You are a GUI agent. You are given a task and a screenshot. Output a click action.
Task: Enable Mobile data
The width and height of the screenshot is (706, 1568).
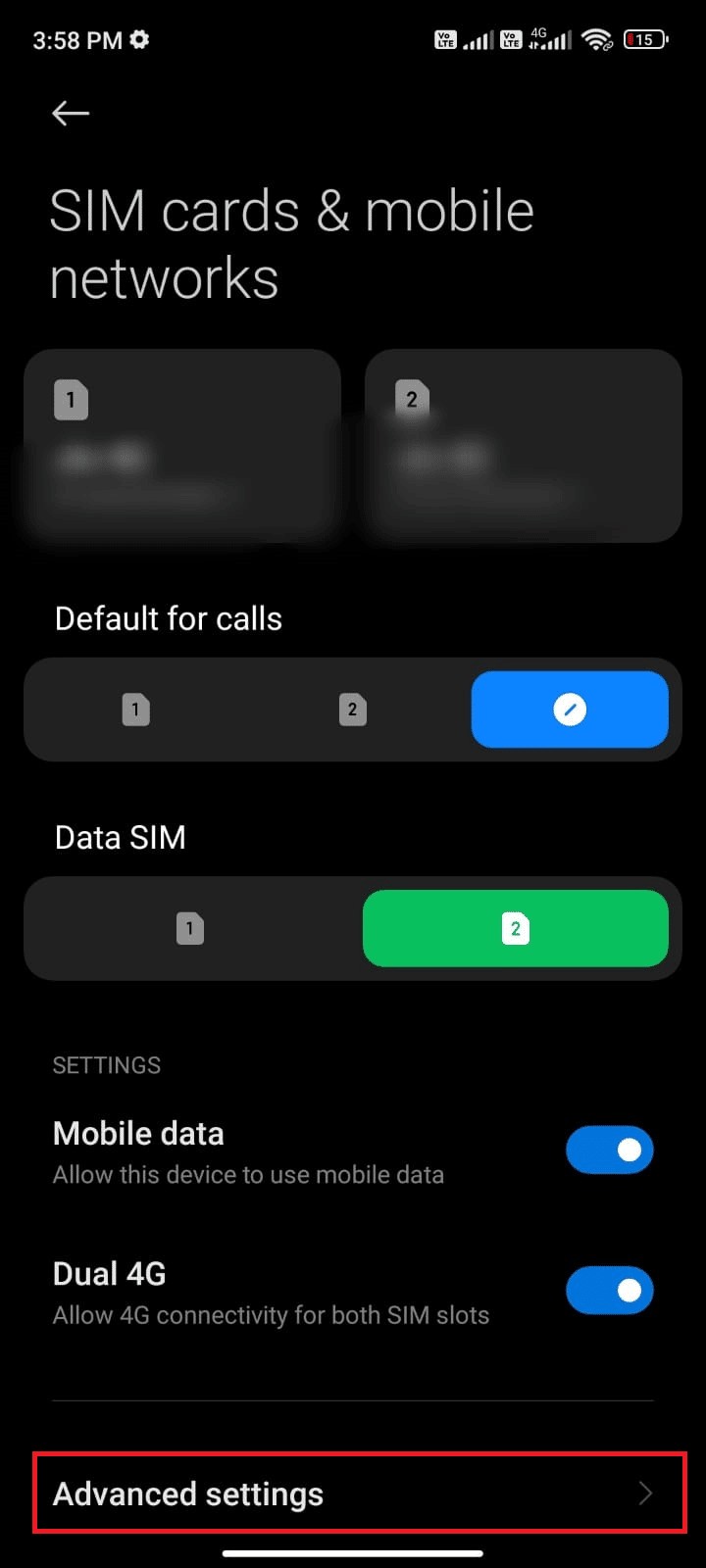point(609,1149)
